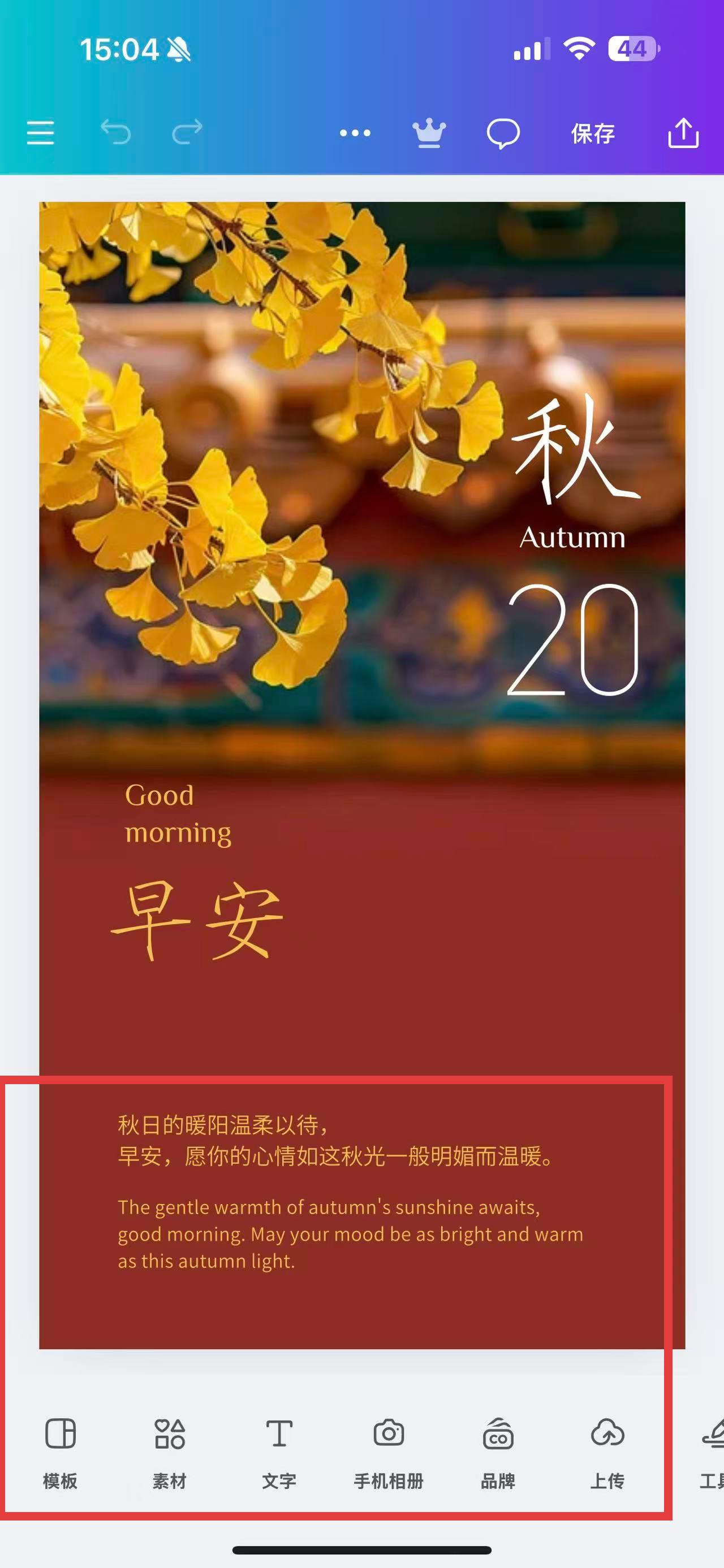Share or export the design
Viewport: 724px width, 1568px height.
[x=683, y=133]
